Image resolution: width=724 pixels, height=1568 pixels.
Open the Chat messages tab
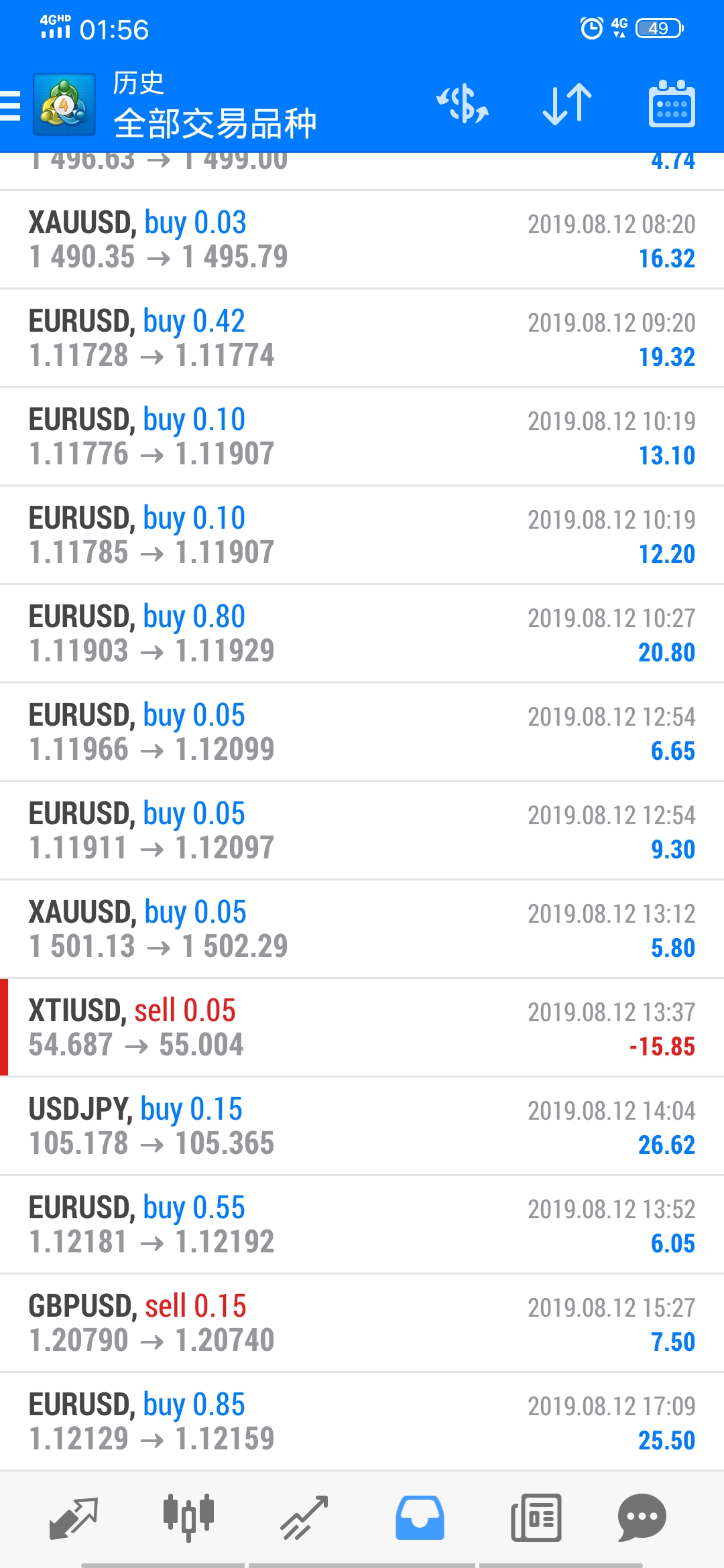(x=642, y=1518)
